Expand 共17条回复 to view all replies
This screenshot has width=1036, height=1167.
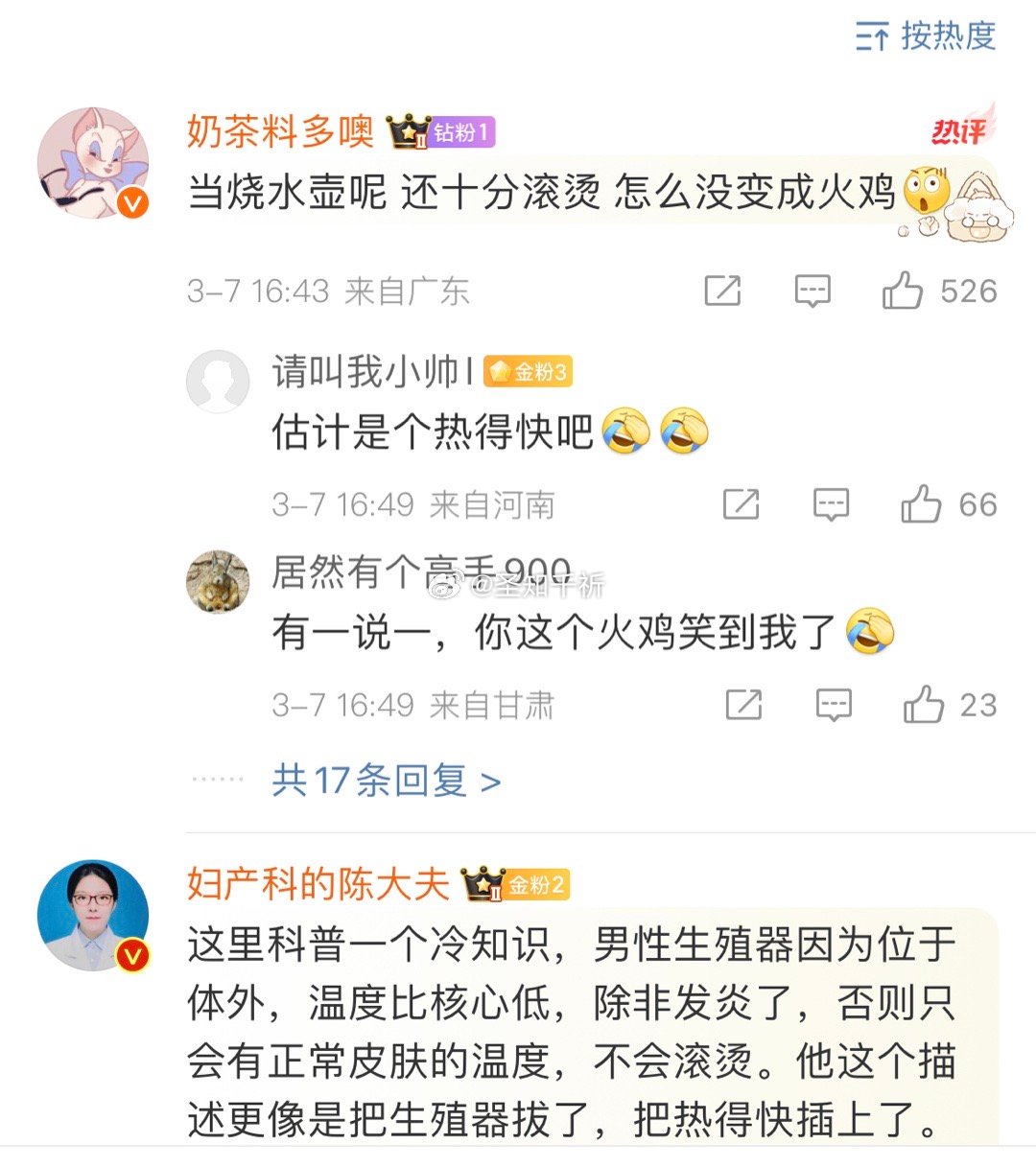pos(386,781)
